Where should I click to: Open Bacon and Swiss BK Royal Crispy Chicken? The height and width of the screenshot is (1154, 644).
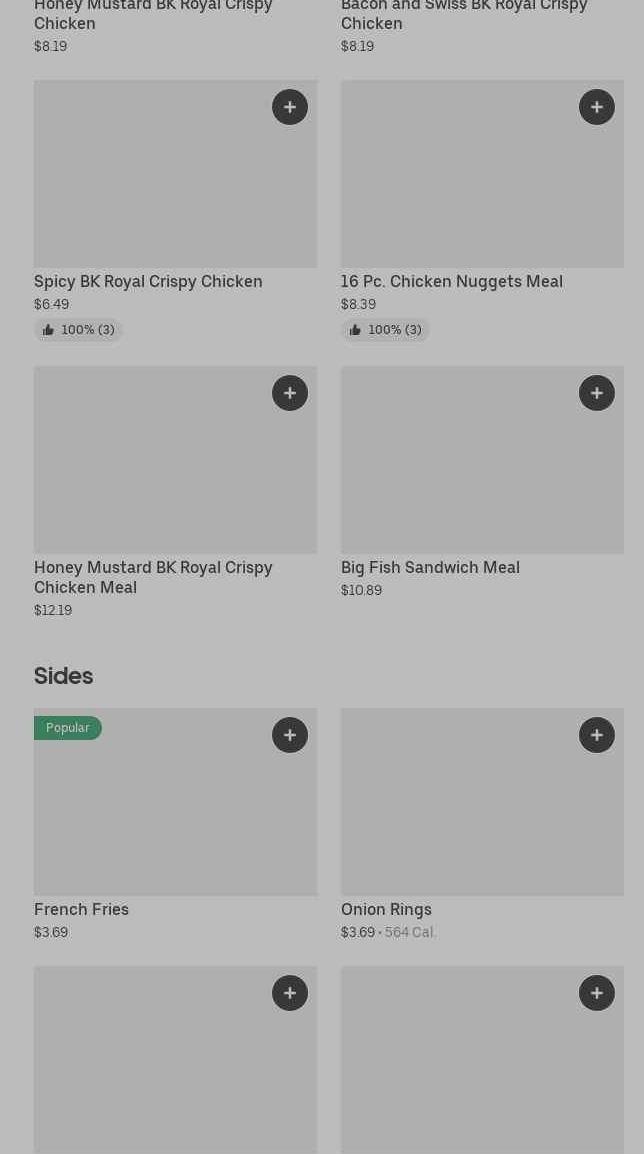coord(464,14)
